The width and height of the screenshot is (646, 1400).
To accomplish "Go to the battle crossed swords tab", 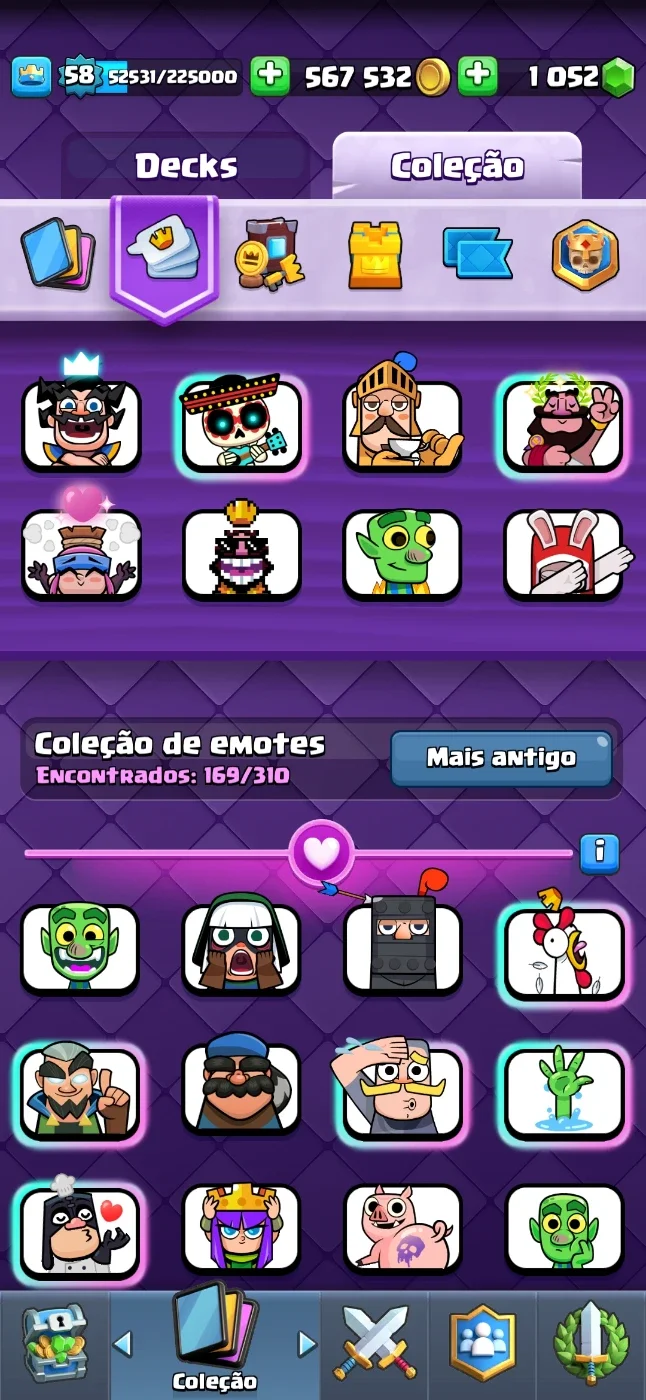I will [375, 1342].
